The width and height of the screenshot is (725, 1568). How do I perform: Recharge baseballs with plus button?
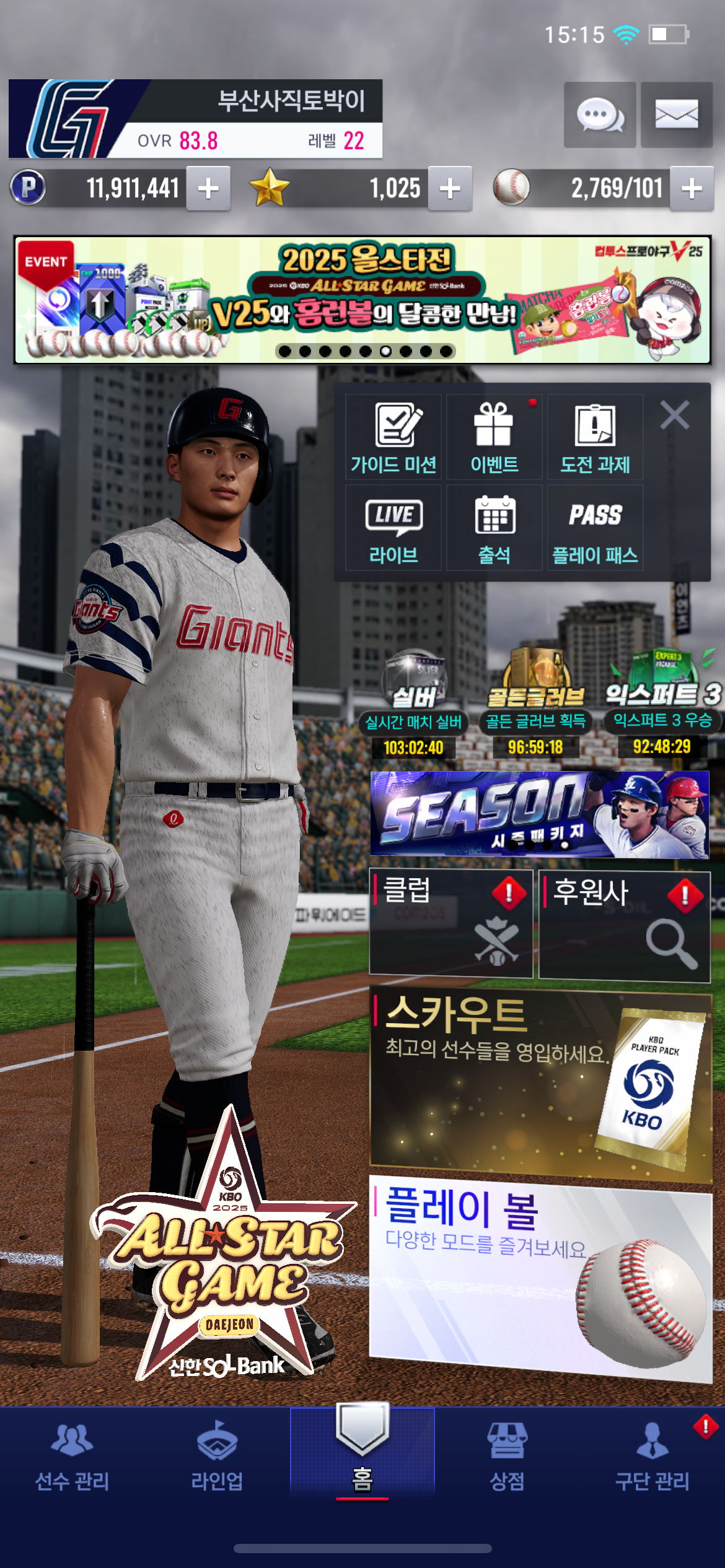click(692, 188)
